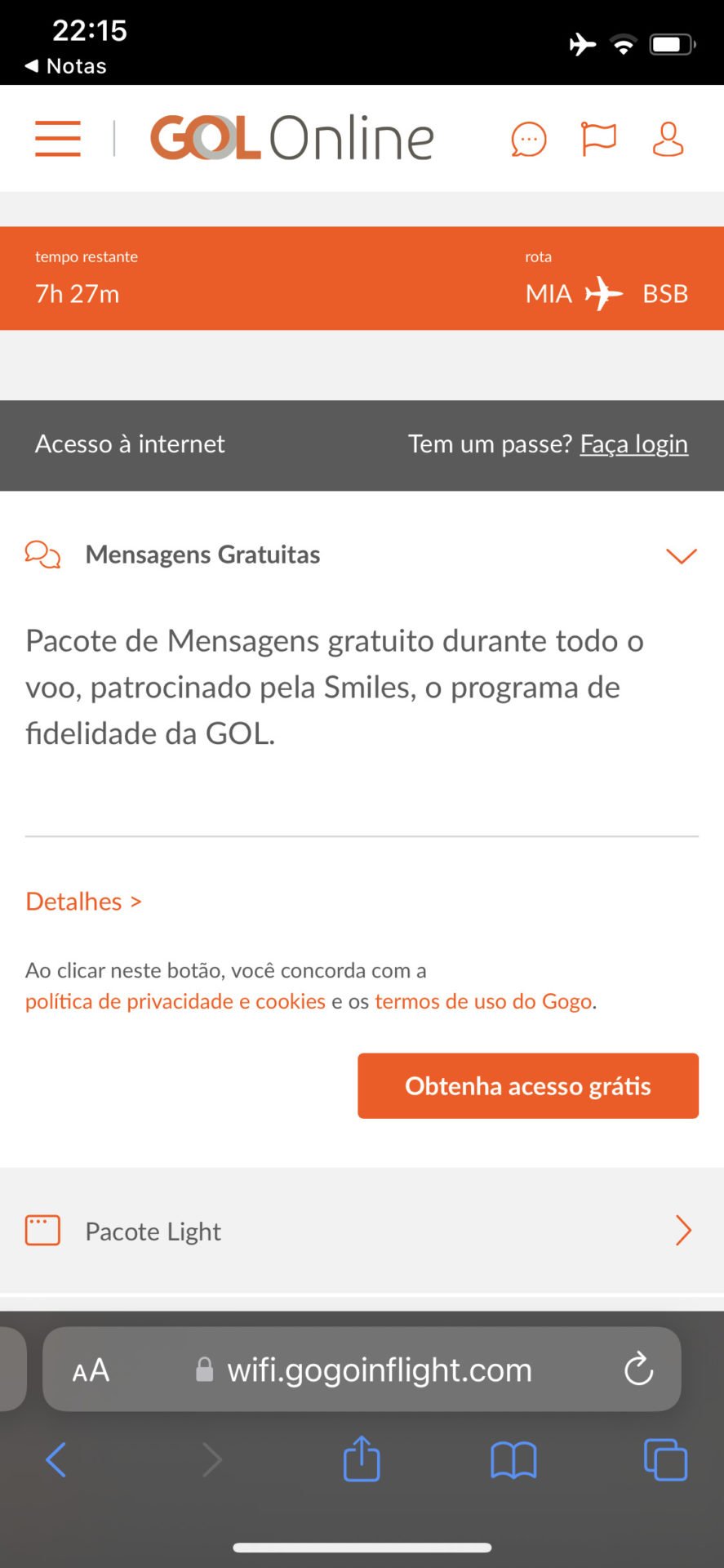Open the user profile icon
The image size is (724, 1568).
[x=668, y=139]
